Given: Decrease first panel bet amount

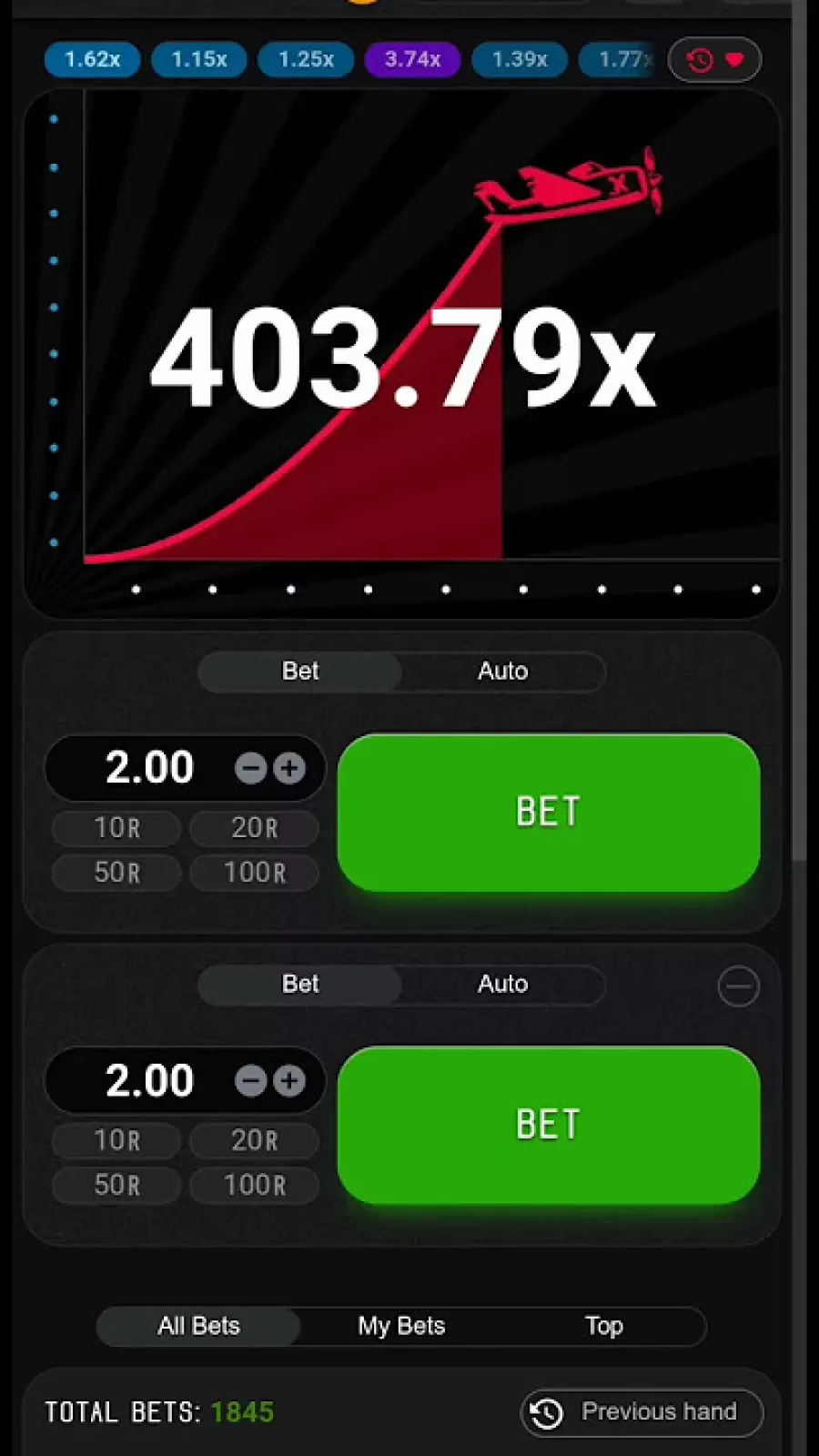Looking at the screenshot, I should (250, 769).
